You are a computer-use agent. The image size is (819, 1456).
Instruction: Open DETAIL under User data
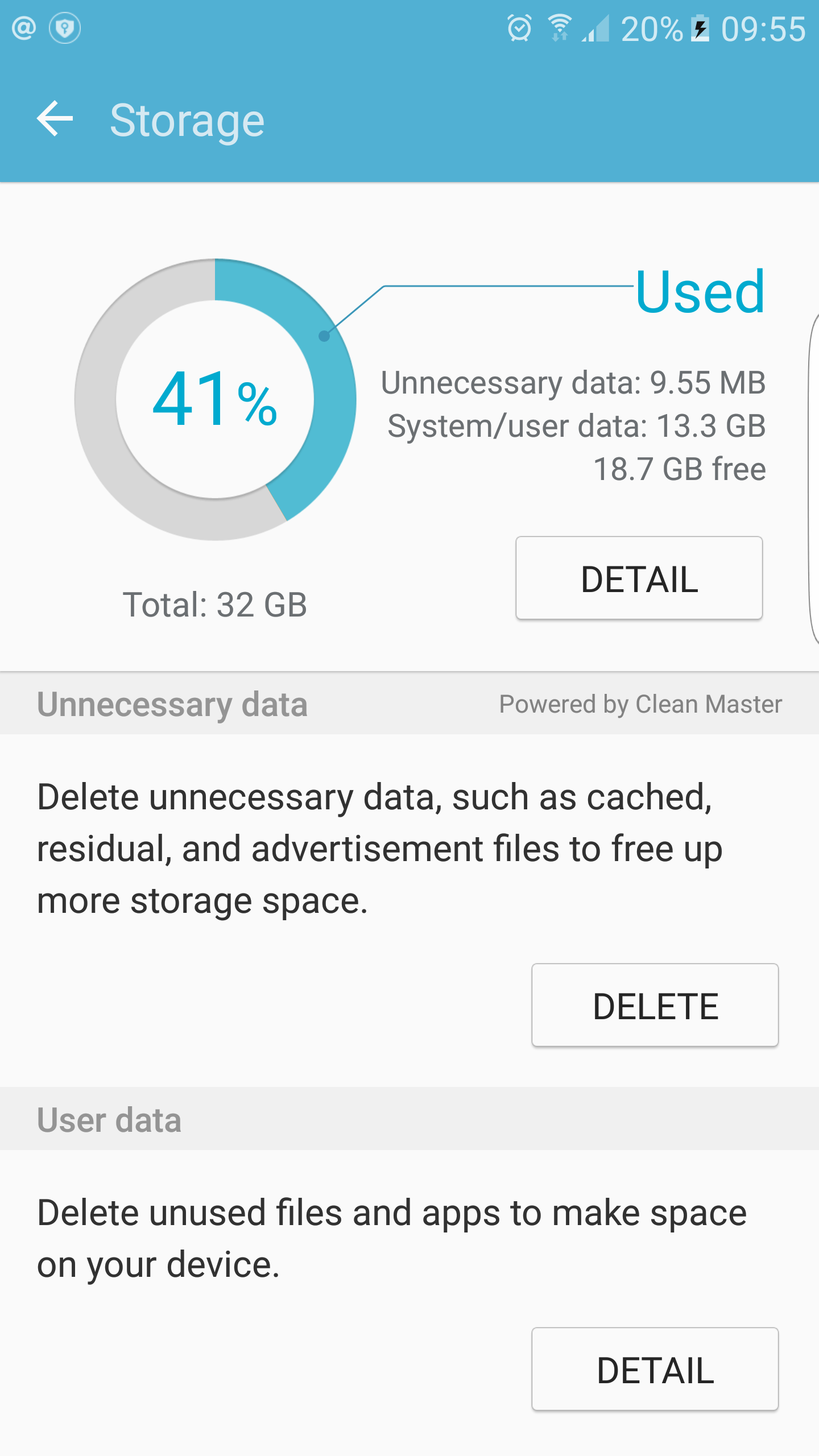[655, 1369]
